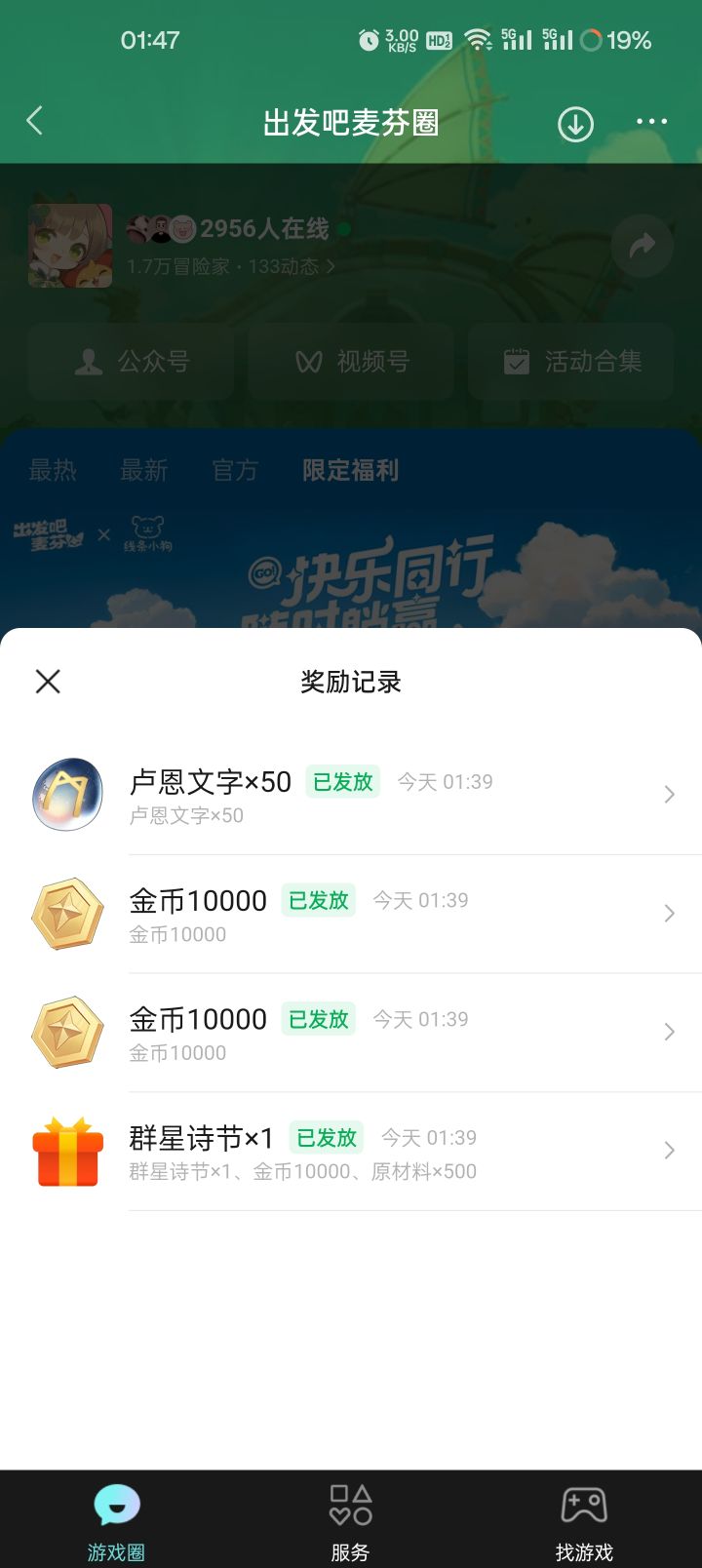Tap the download icon in header

pyautogui.click(x=575, y=124)
